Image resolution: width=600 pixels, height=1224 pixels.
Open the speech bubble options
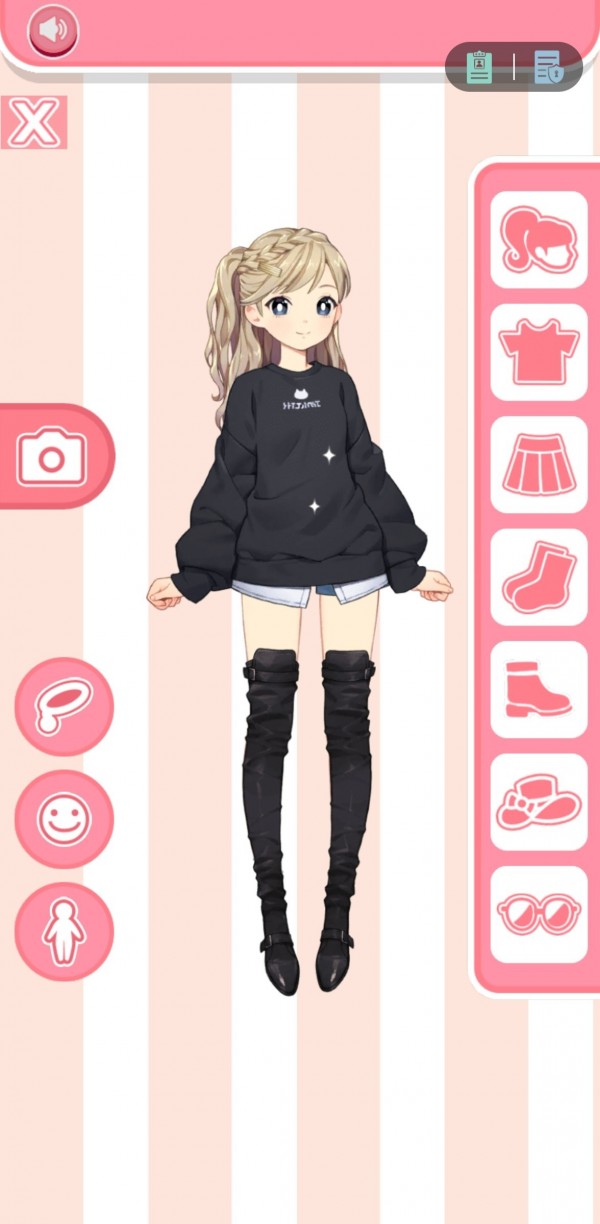click(x=64, y=706)
